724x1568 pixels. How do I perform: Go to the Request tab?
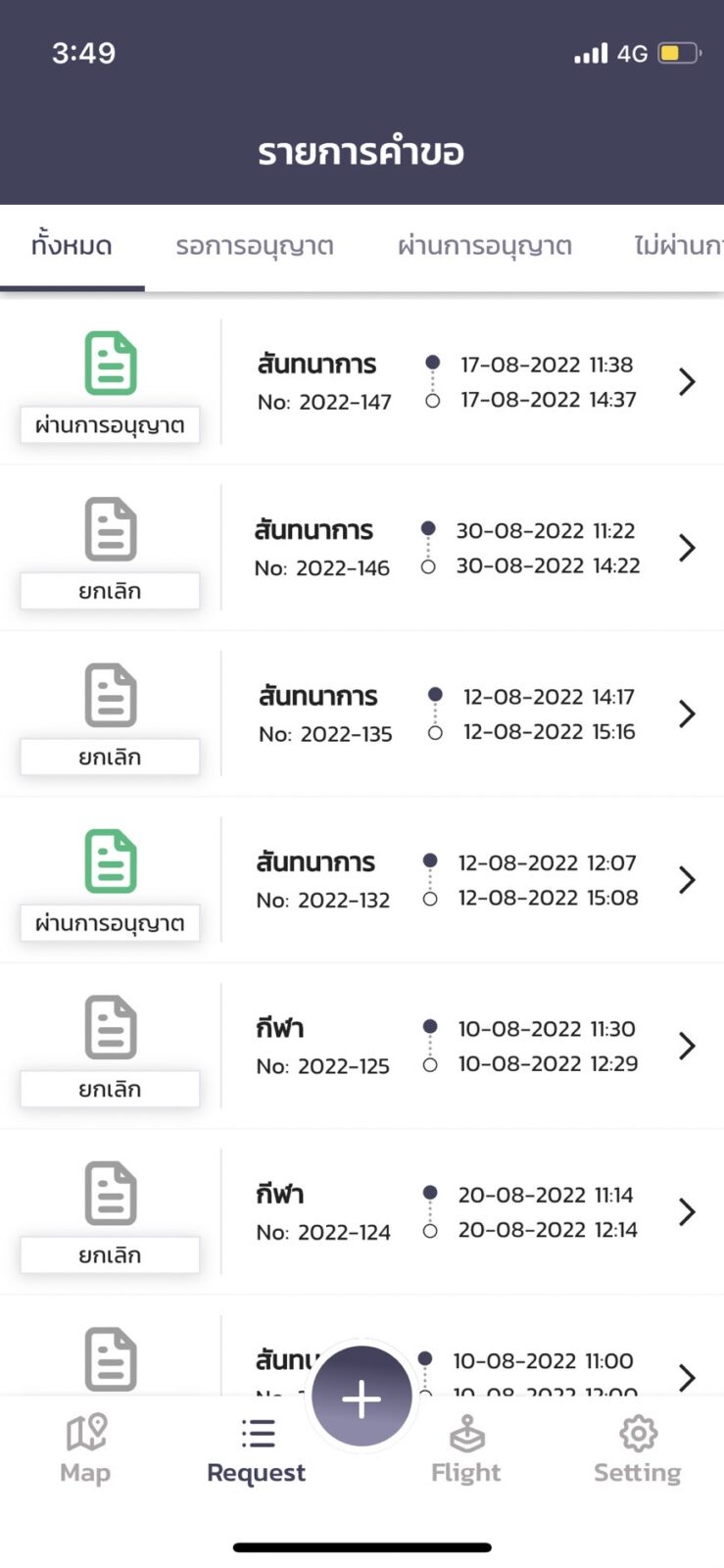tap(257, 1450)
